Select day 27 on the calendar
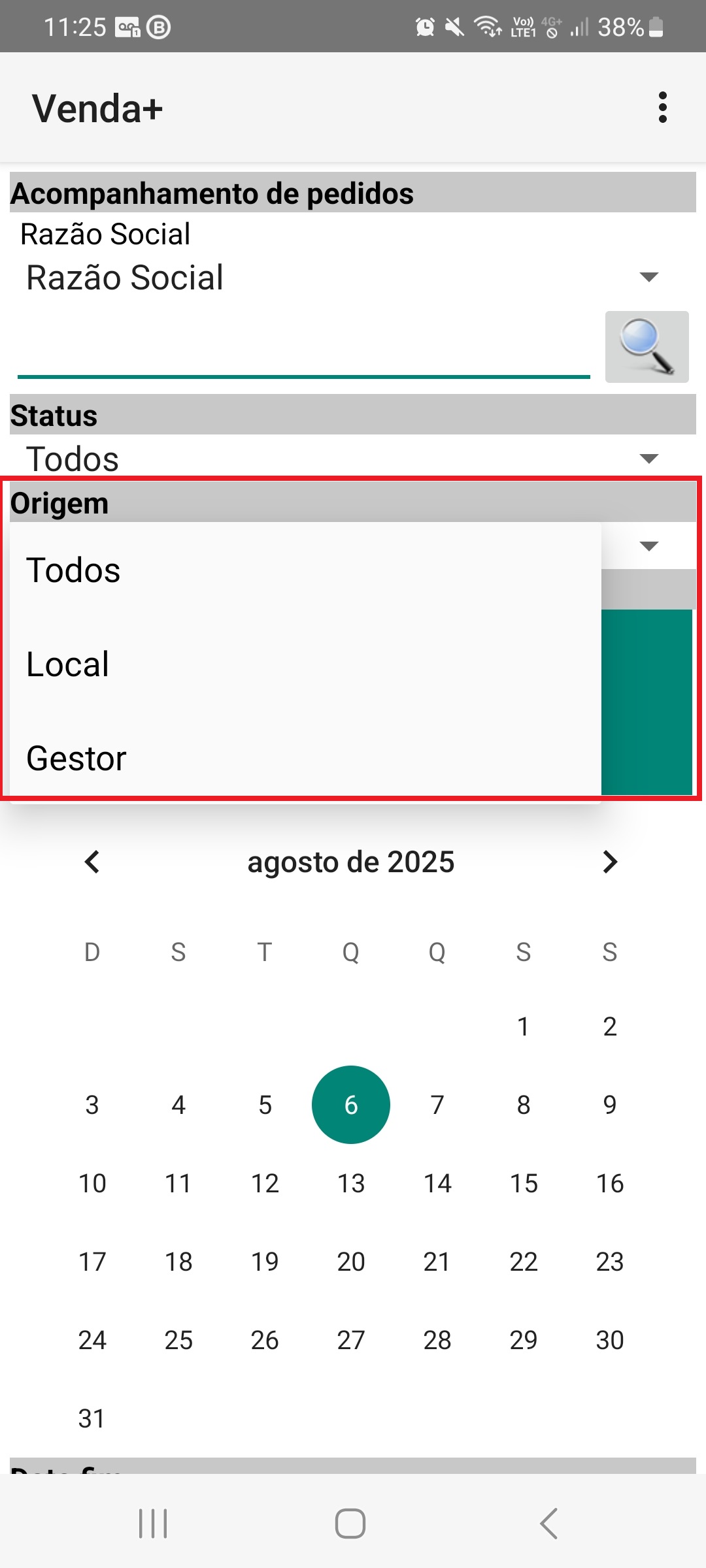Image resolution: width=706 pixels, height=1568 pixels. coord(351,1340)
